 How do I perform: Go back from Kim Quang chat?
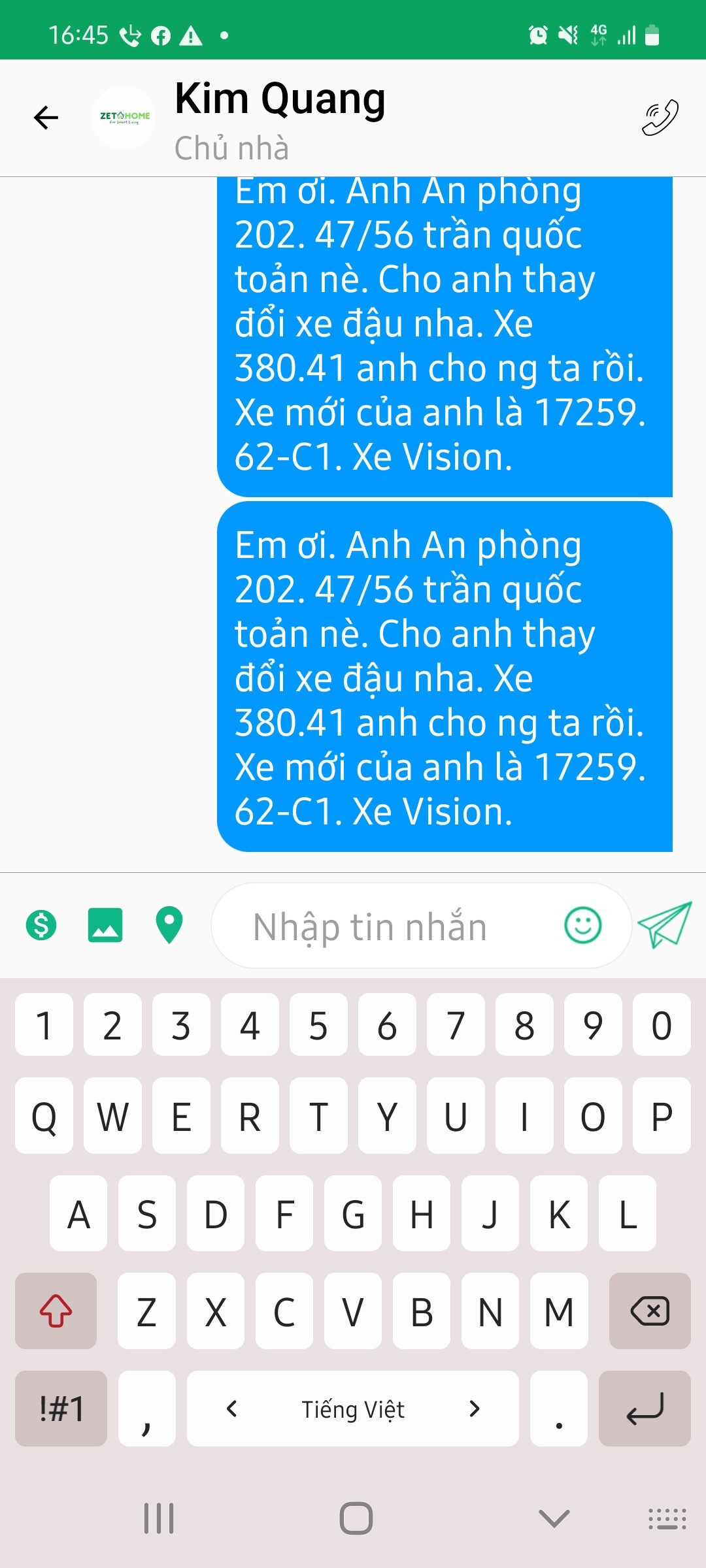pyautogui.click(x=46, y=118)
